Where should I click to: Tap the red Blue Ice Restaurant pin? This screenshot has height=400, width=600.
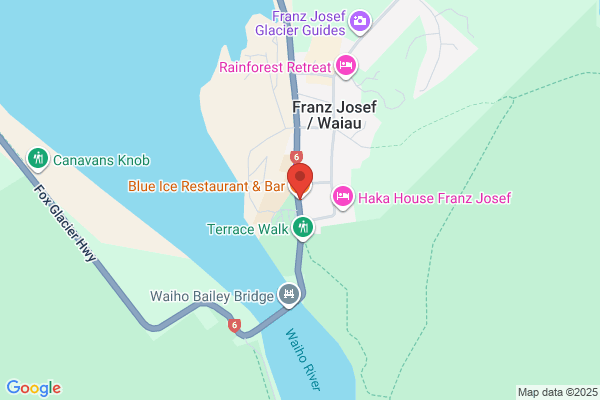[300, 180]
